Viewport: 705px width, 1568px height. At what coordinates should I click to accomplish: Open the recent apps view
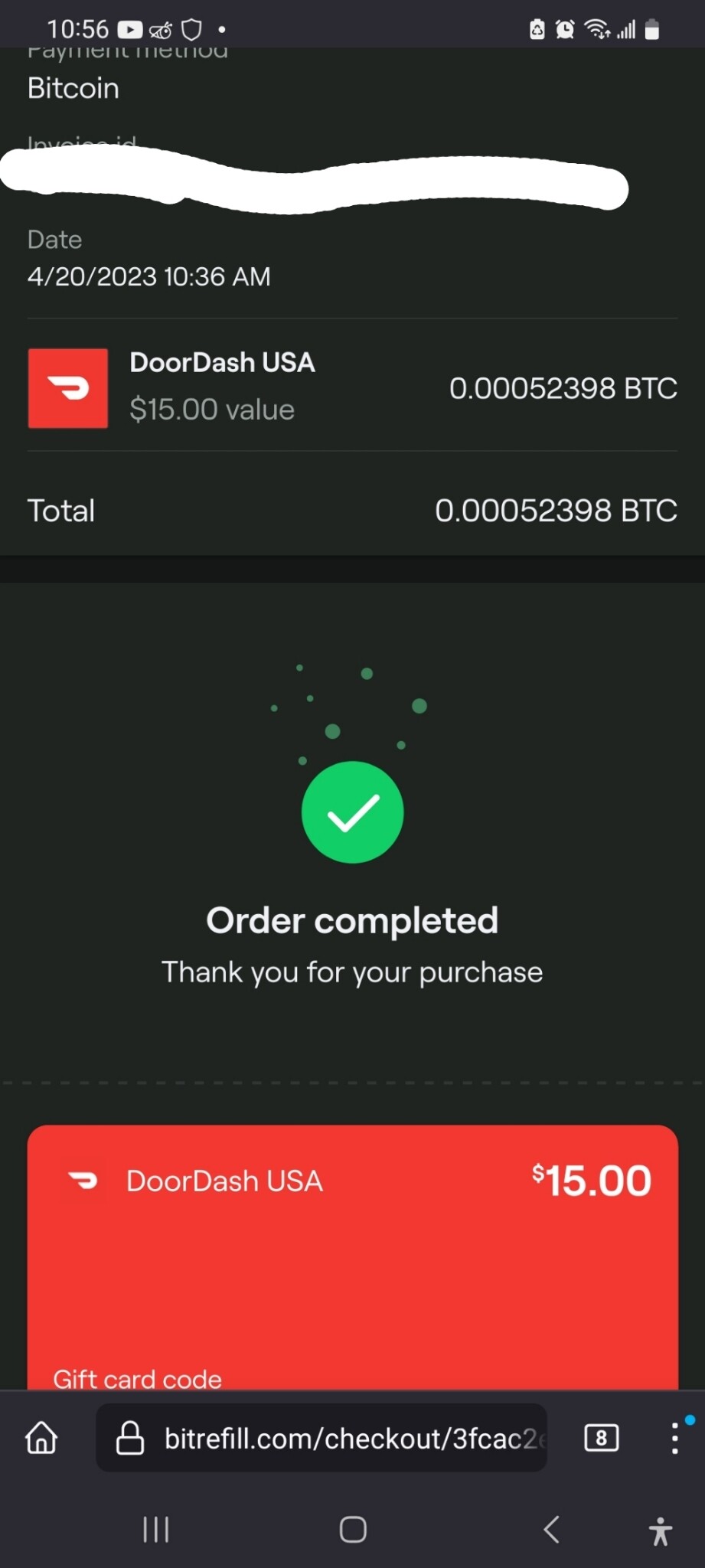[x=156, y=1530]
